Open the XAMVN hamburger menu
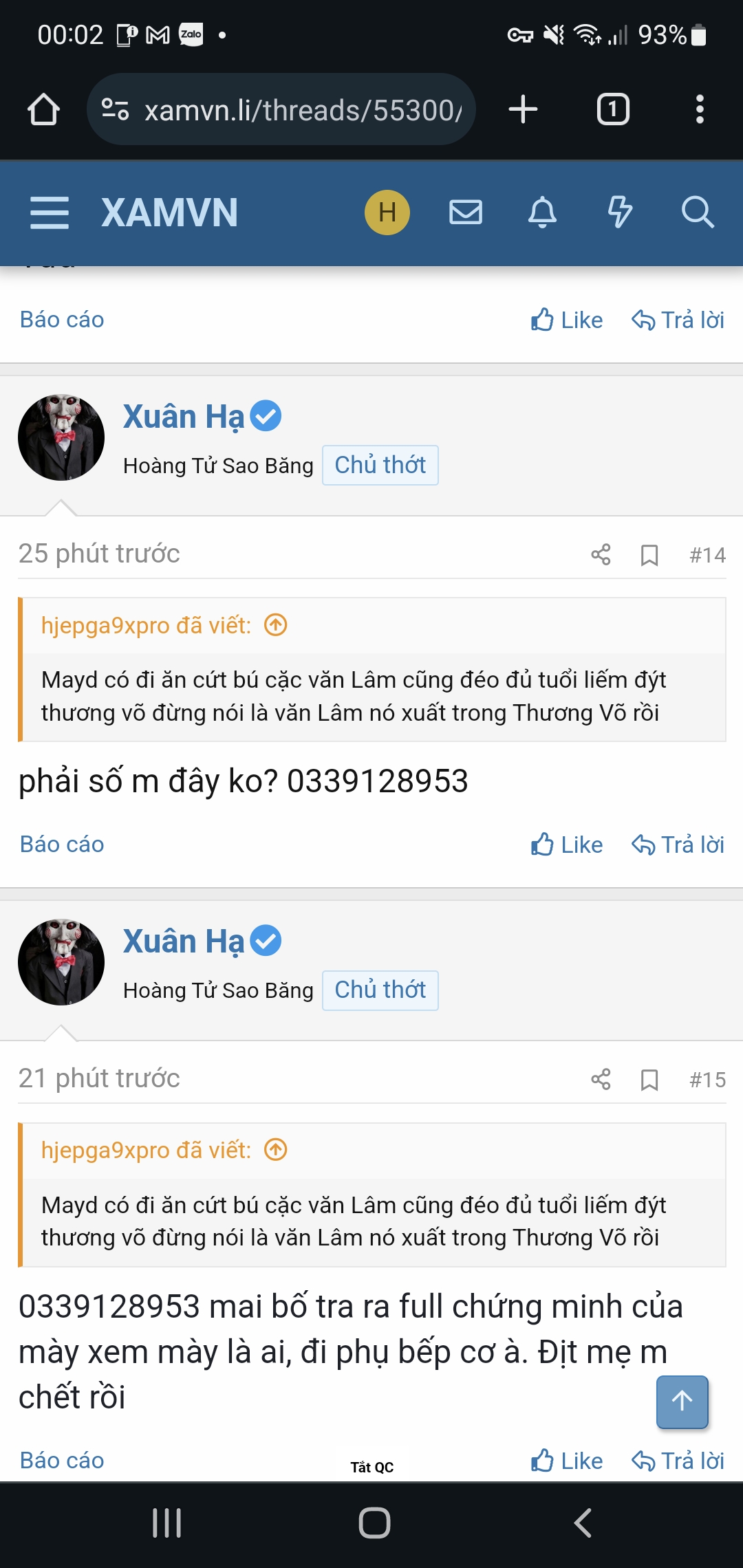Image resolution: width=743 pixels, height=1568 pixels. click(x=50, y=213)
